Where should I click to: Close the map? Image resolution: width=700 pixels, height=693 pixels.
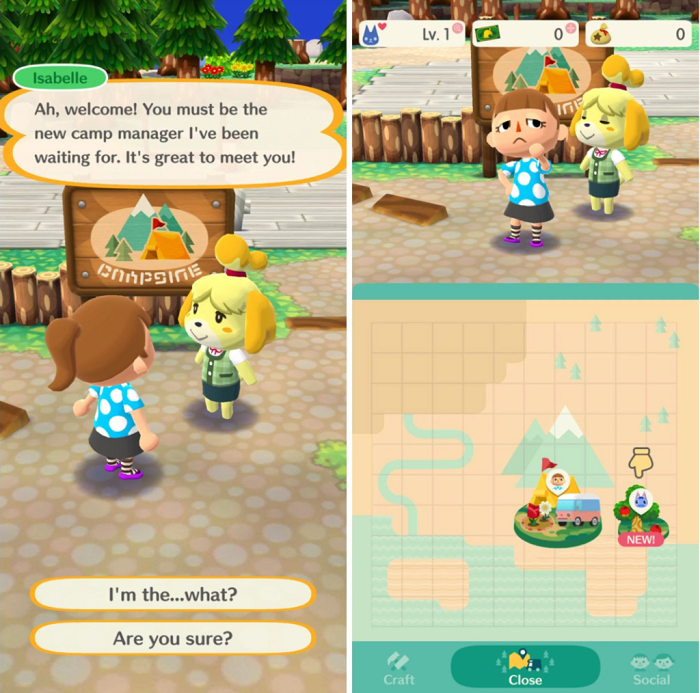coord(525,667)
